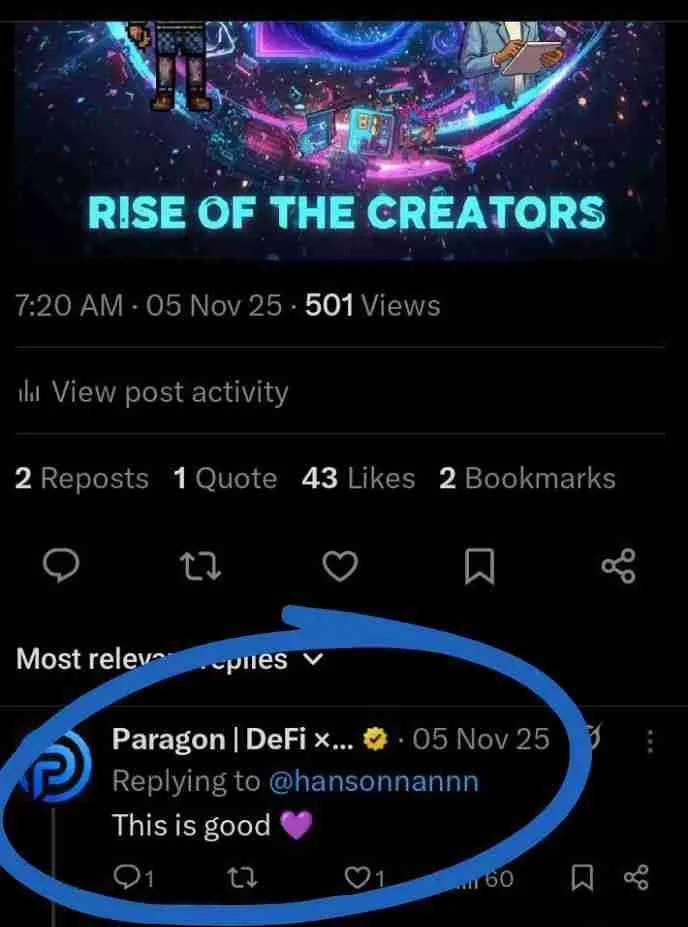Bookmark Paragon's reply
The image size is (688, 927).
580,878
